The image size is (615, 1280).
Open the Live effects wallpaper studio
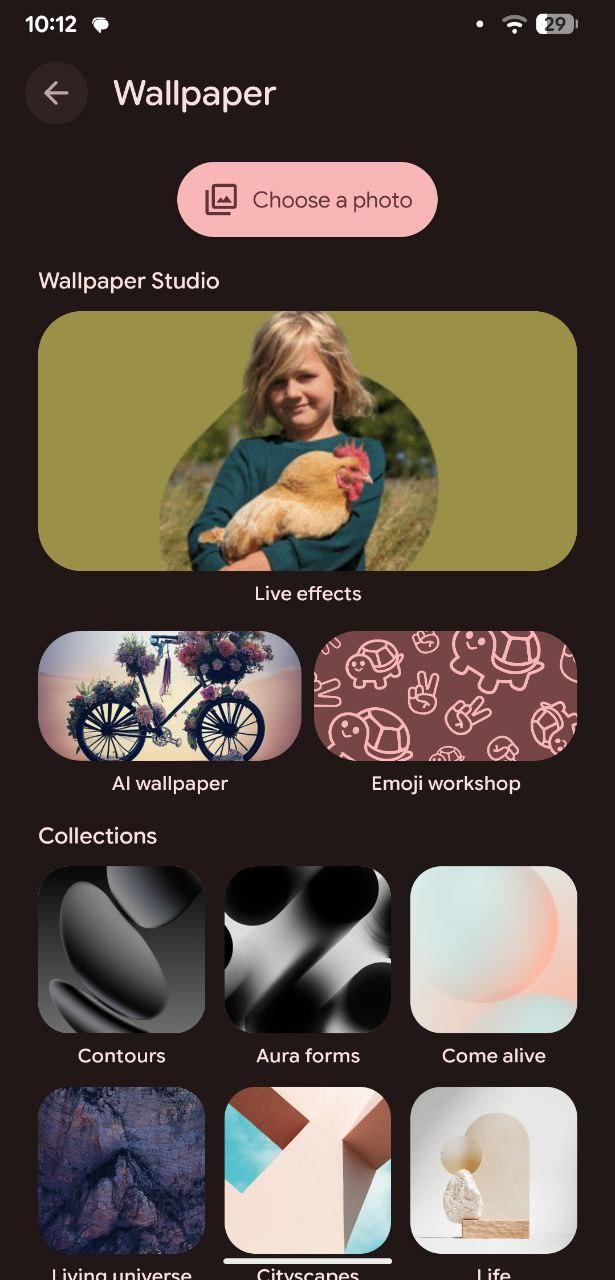pyautogui.click(x=307, y=441)
